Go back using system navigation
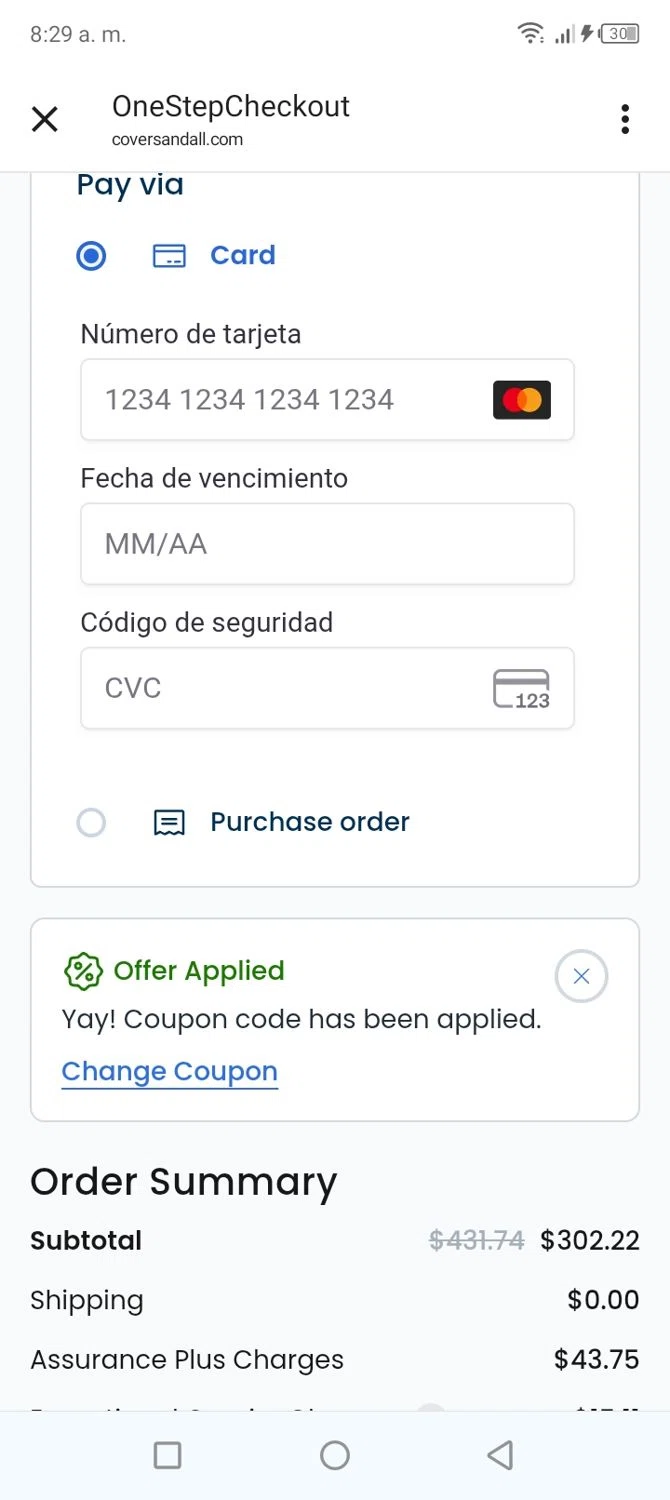 point(500,1455)
